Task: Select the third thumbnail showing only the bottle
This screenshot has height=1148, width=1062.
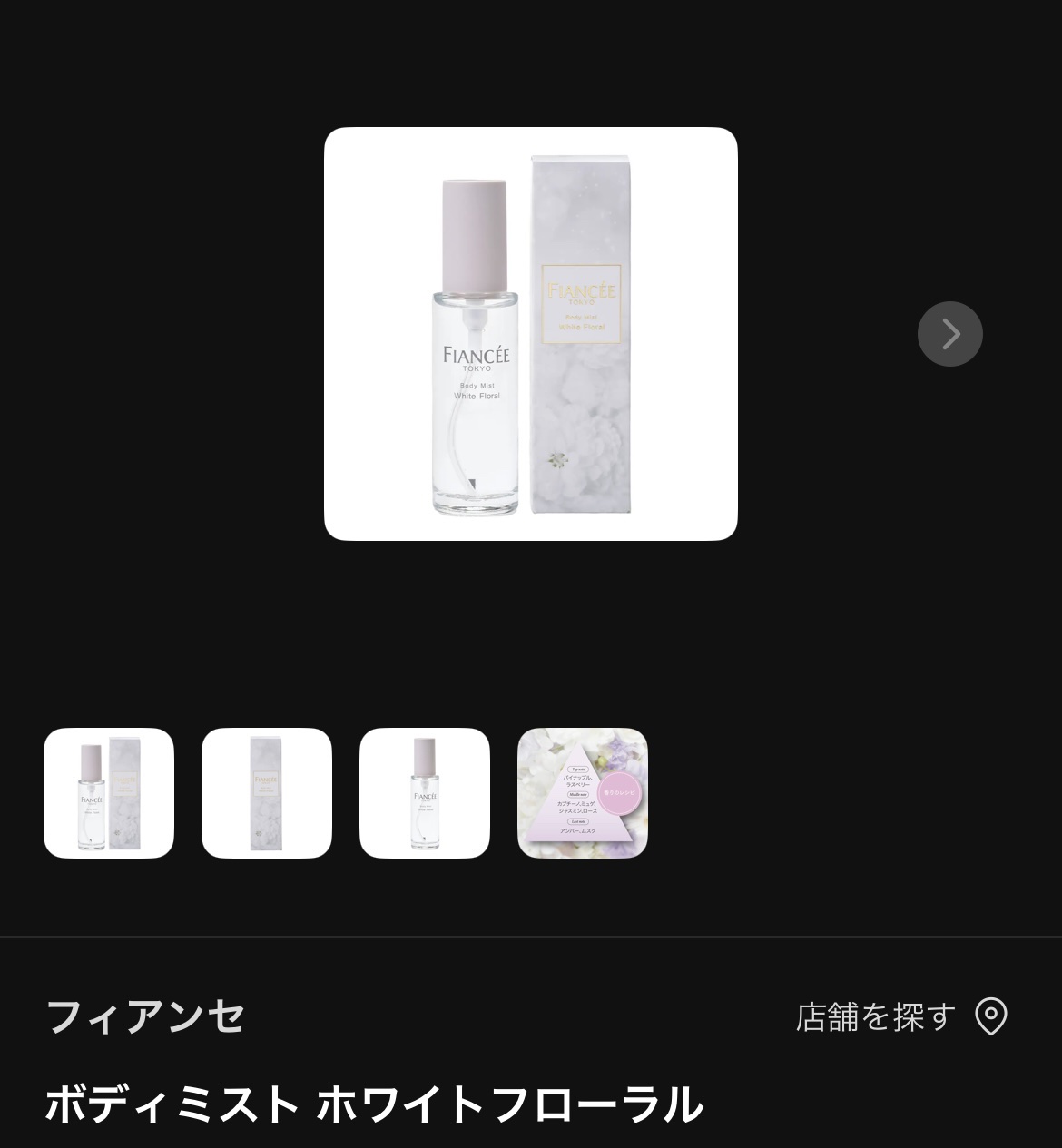Action: (425, 793)
